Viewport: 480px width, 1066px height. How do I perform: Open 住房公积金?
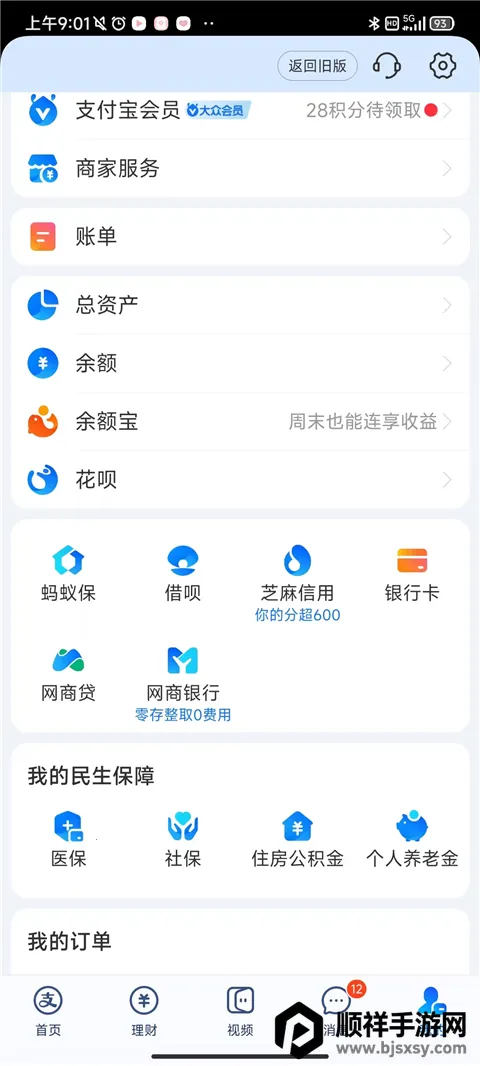(x=297, y=840)
